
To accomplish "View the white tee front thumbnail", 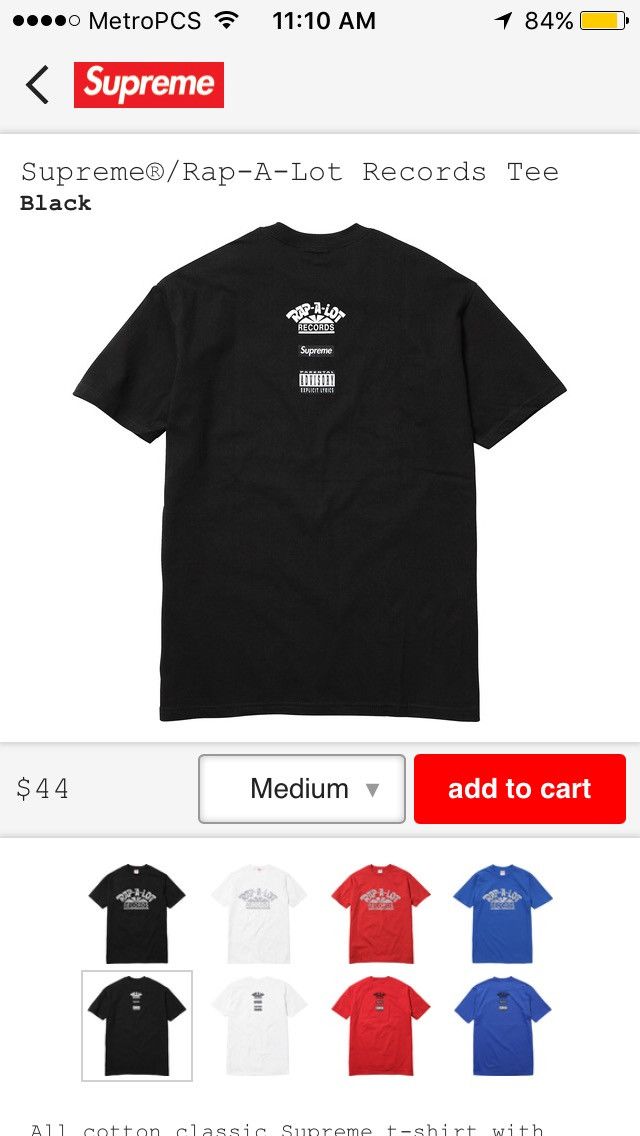I will pos(259,911).
